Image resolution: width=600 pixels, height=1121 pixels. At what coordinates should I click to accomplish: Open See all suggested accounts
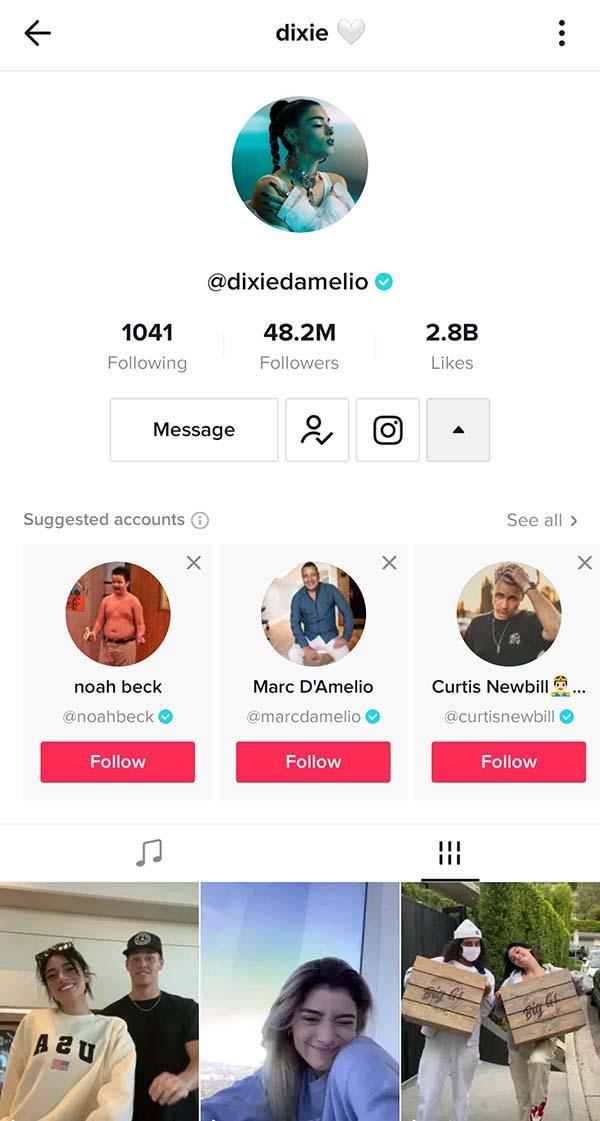coord(541,520)
